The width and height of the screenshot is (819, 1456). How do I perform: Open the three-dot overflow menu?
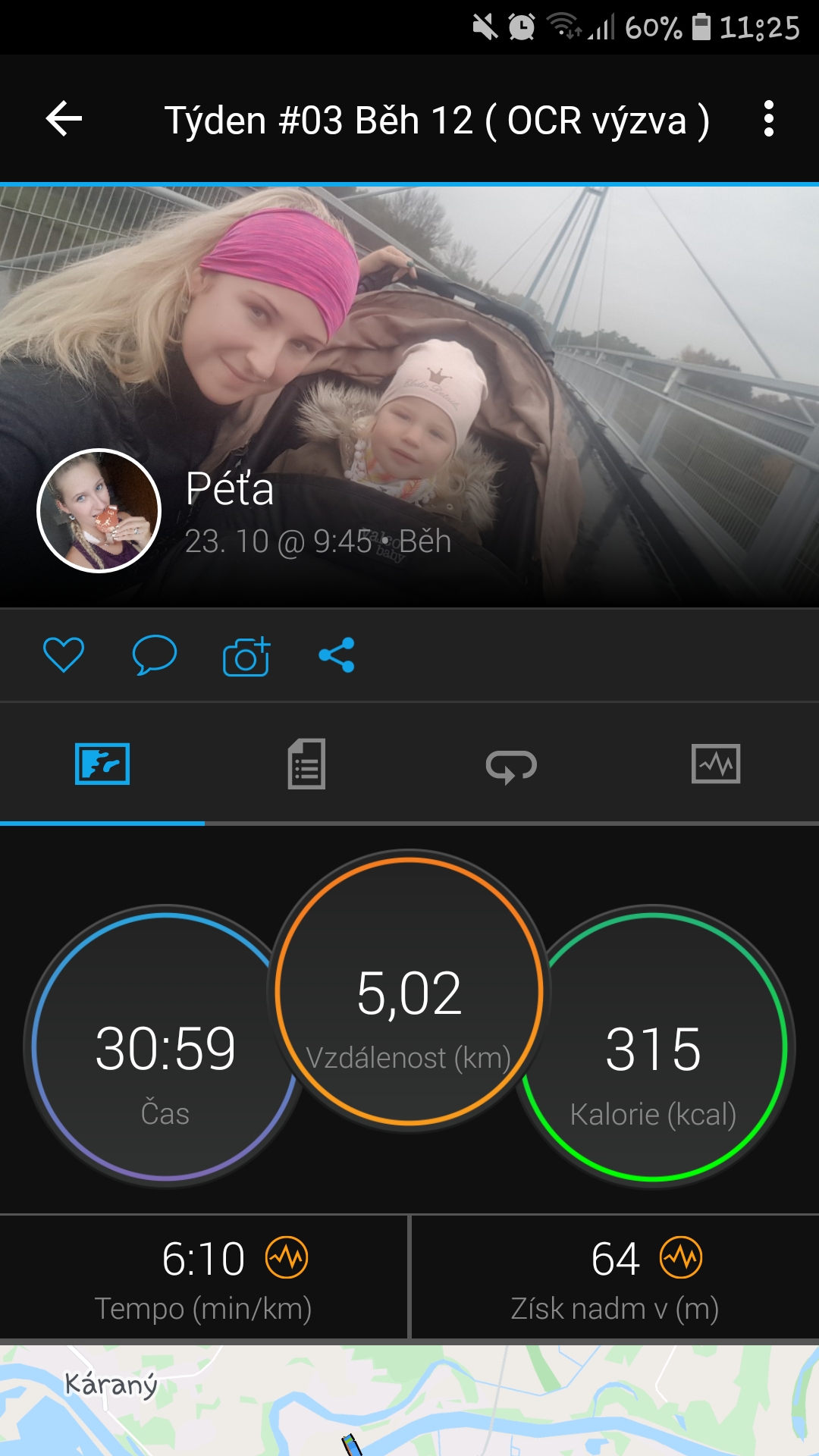(769, 119)
